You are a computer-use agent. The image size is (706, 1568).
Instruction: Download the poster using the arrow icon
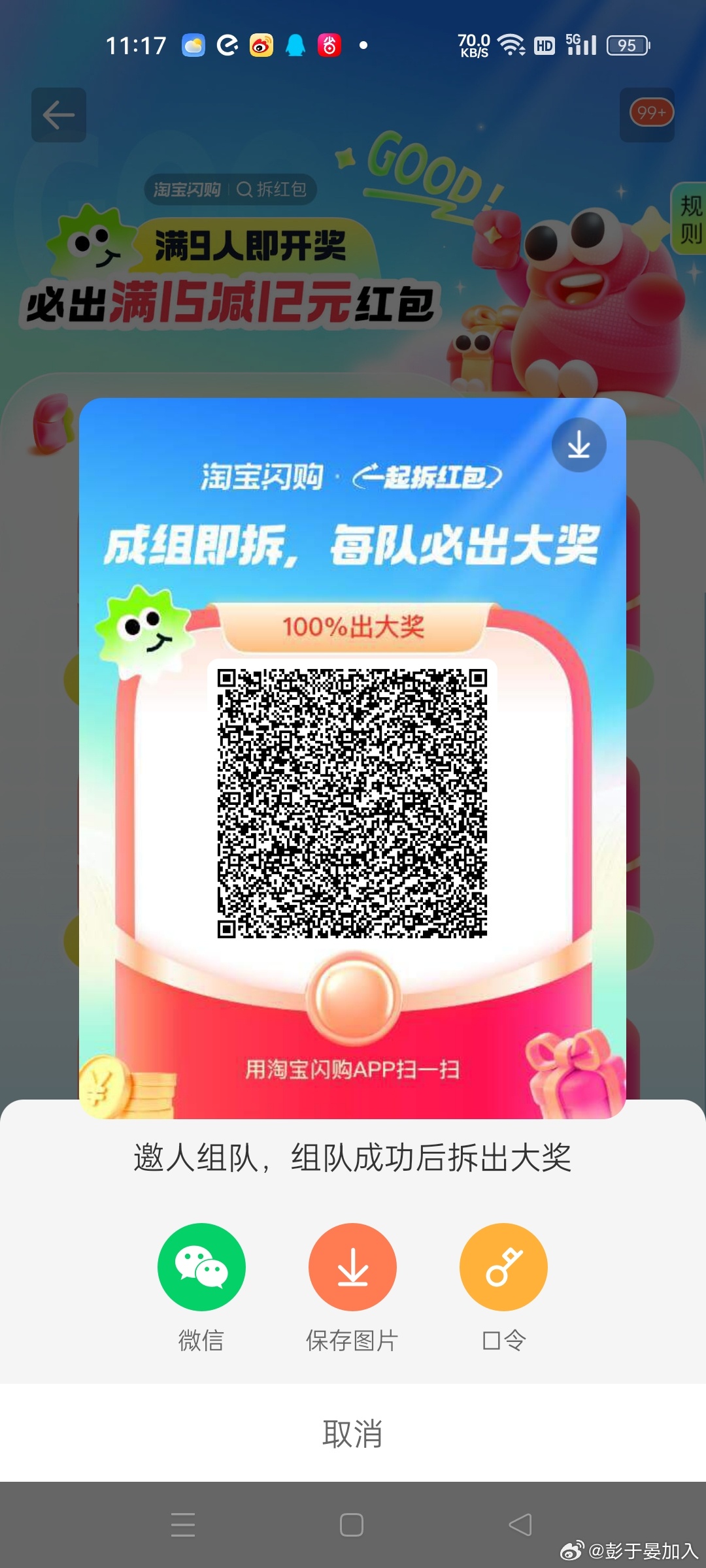(x=579, y=446)
